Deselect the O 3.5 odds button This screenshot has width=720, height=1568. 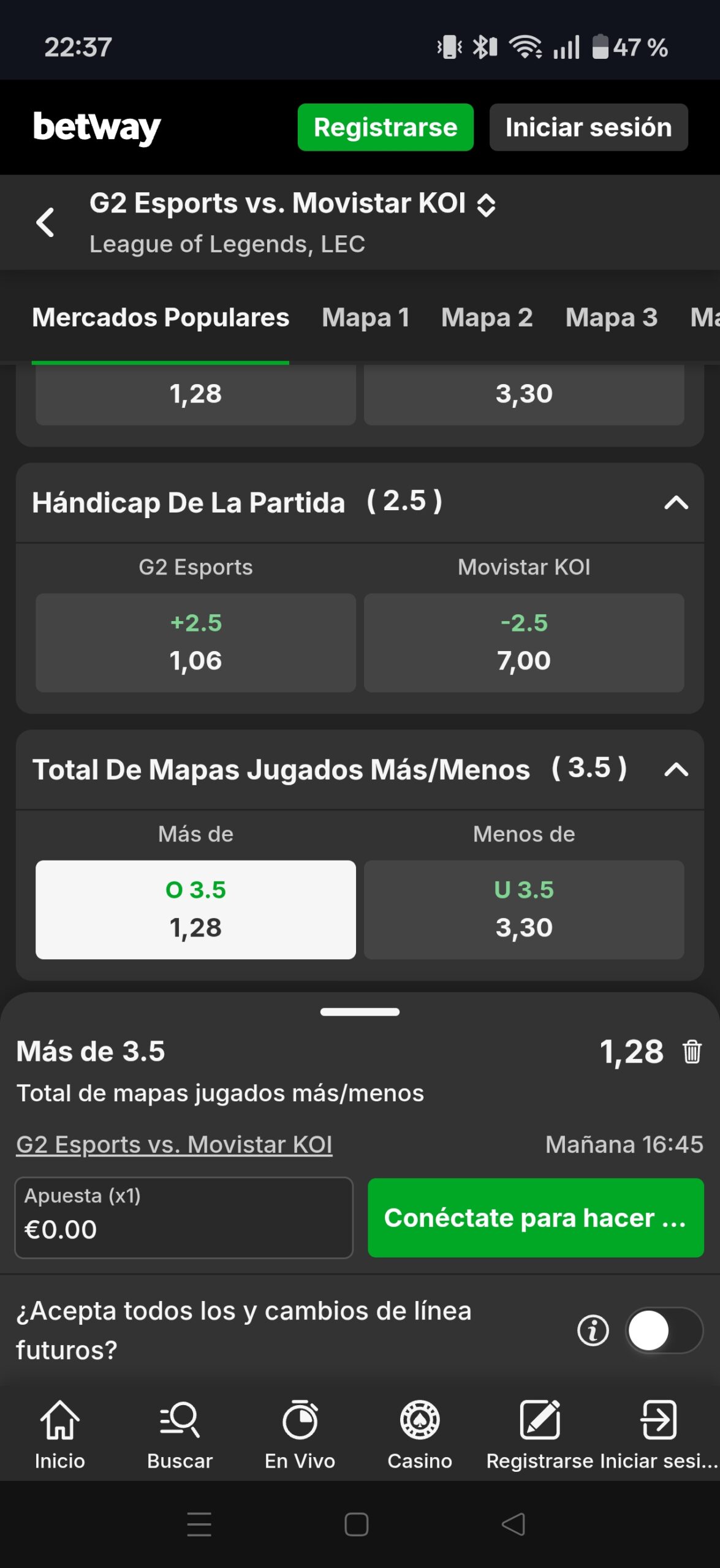(x=195, y=909)
